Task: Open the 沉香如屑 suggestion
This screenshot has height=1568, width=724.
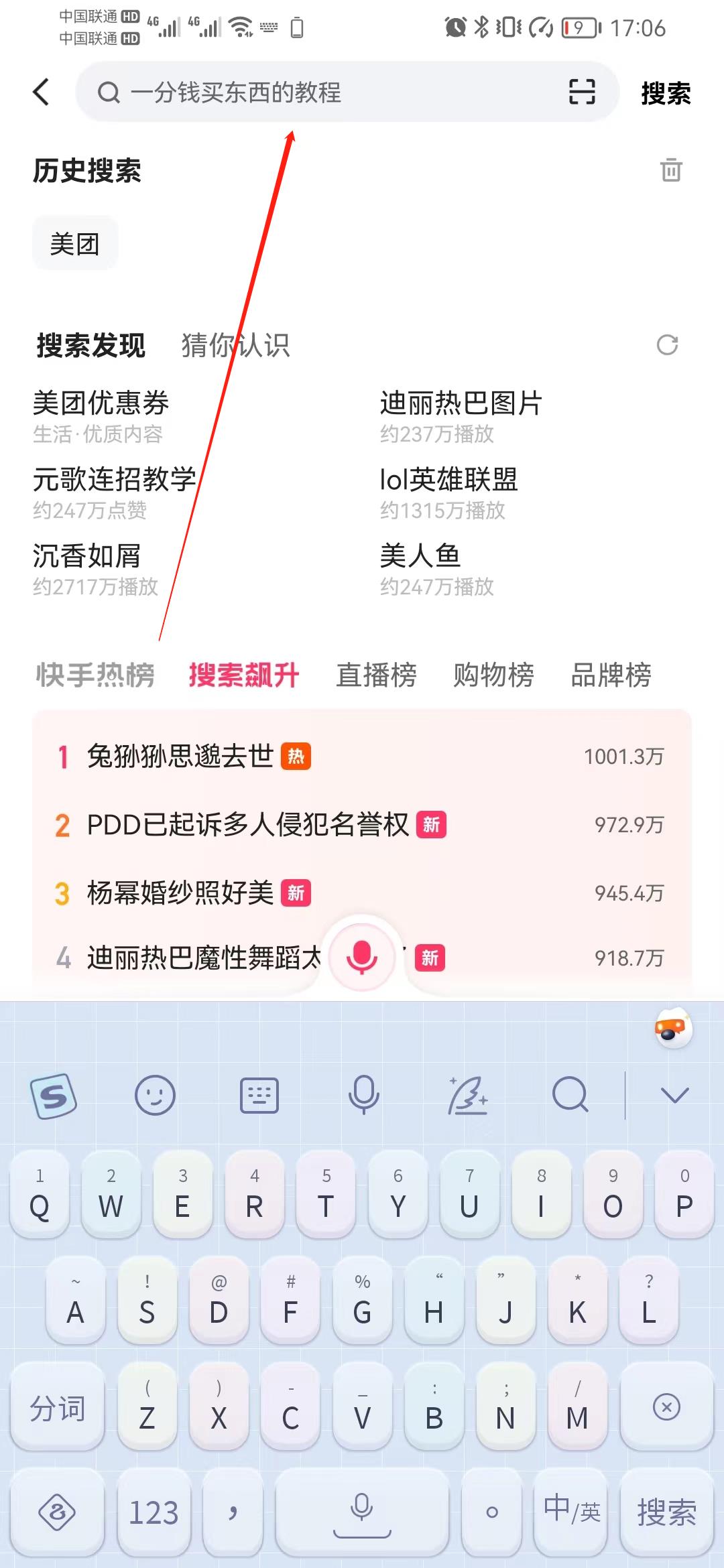Action: pyautogui.click(x=86, y=556)
